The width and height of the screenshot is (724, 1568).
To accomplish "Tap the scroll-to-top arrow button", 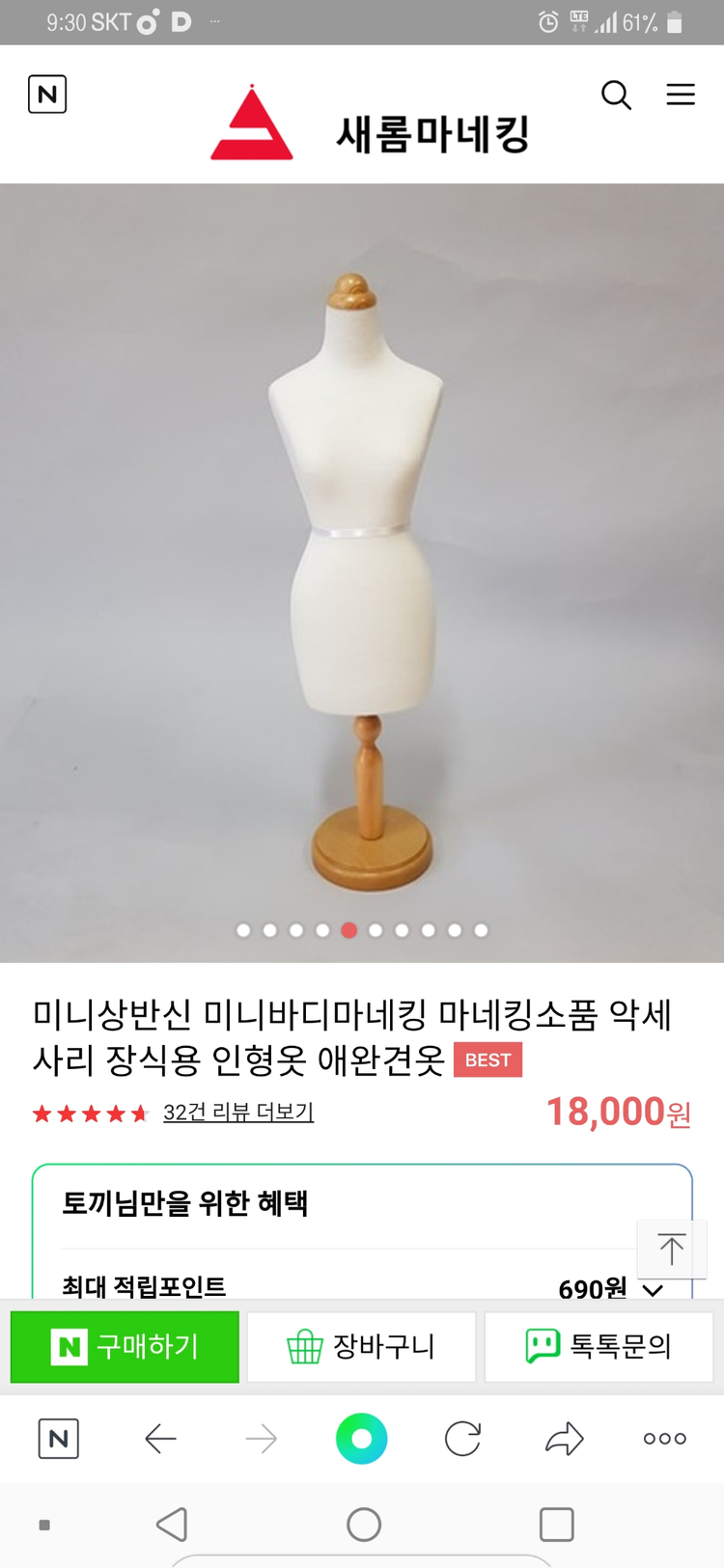I will click(x=671, y=1249).
